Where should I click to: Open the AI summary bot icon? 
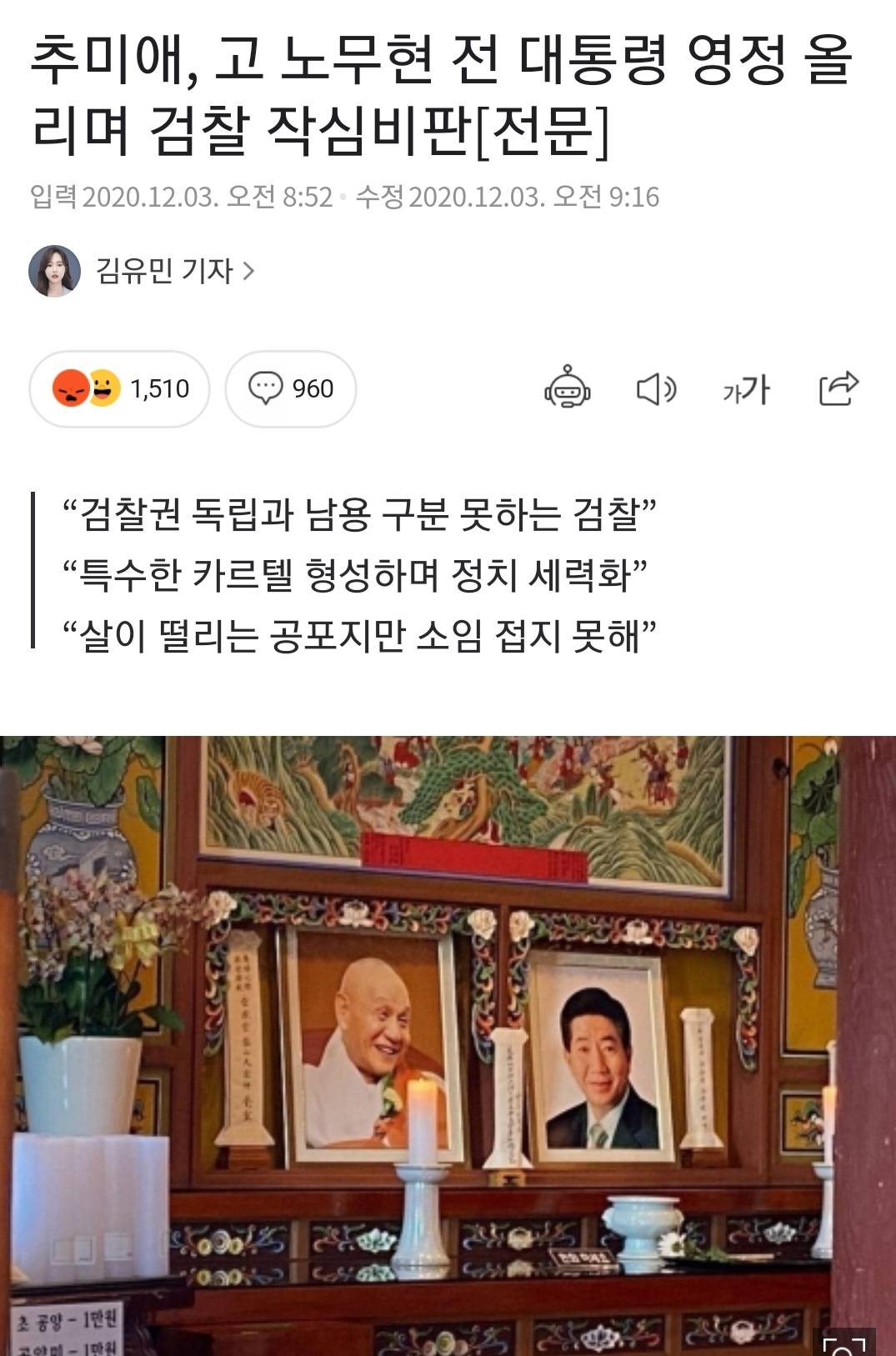[x=568, y=388]
